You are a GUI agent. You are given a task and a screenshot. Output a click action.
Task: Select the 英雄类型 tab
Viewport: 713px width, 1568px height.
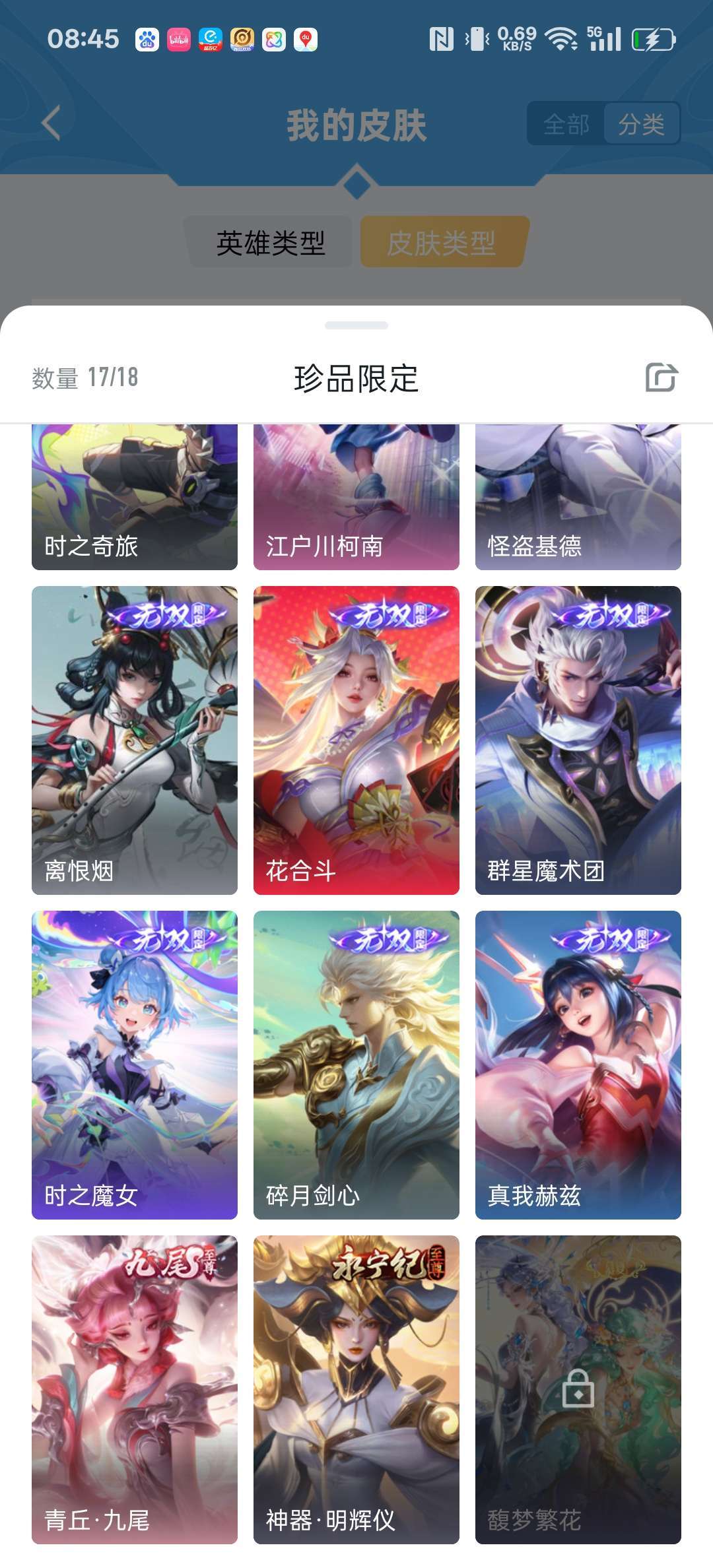tap(271, 243)
